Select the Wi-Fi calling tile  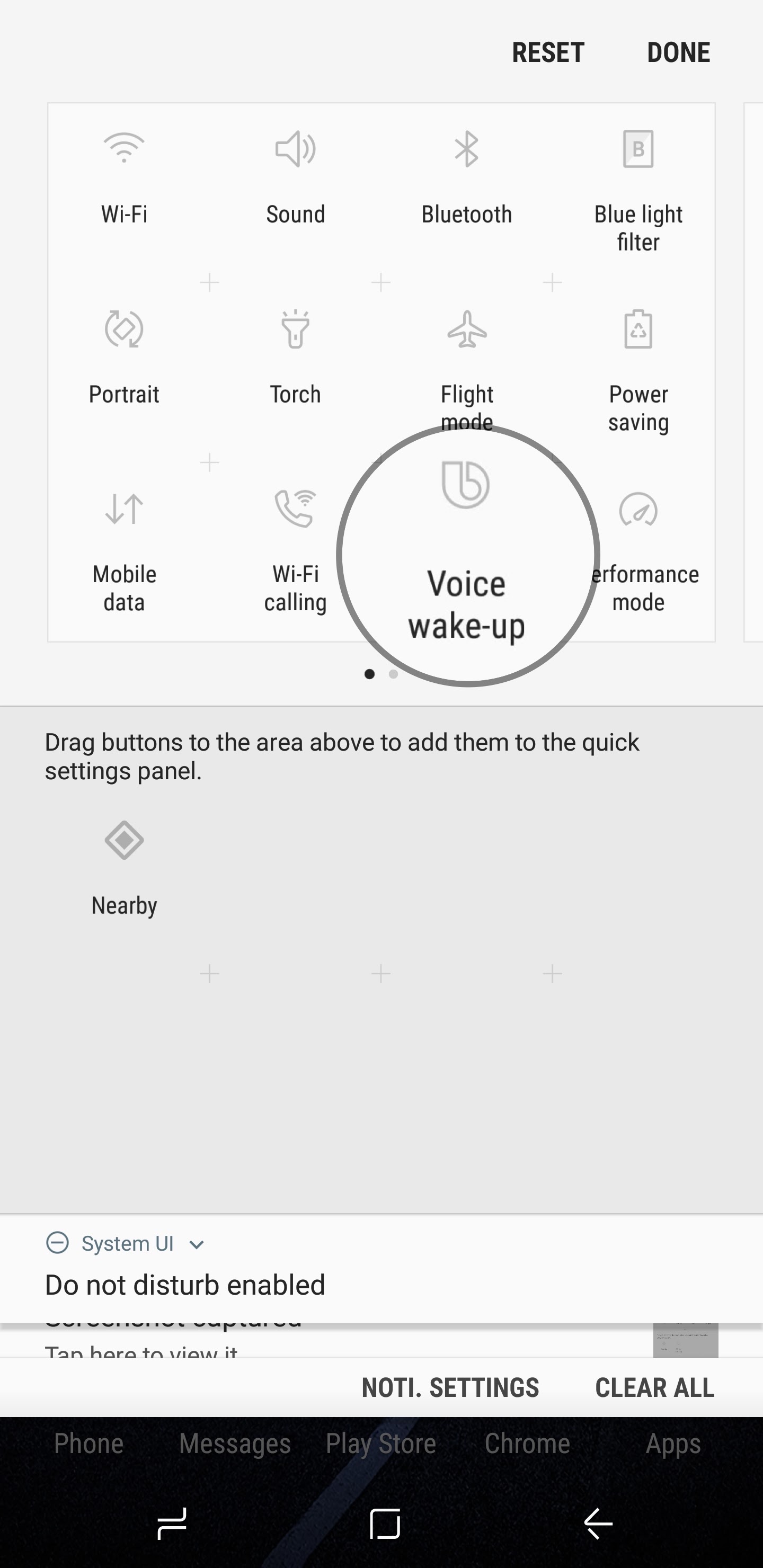295,545
